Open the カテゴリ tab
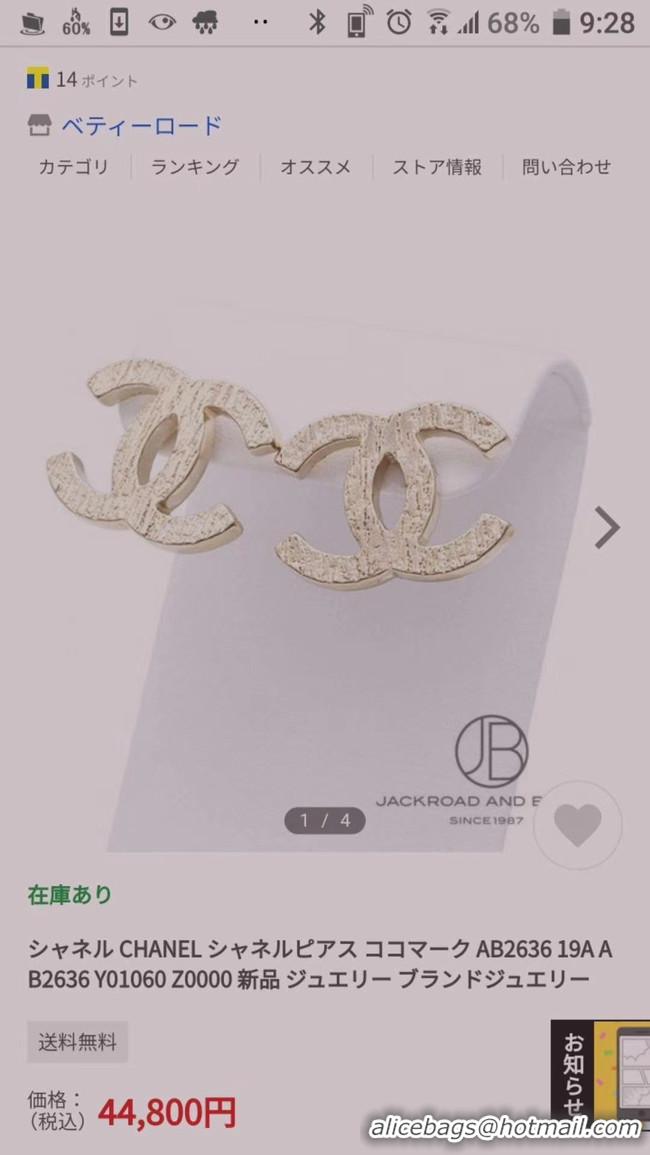Viewport: 650px width, 1155px height. tap(73, 167)
